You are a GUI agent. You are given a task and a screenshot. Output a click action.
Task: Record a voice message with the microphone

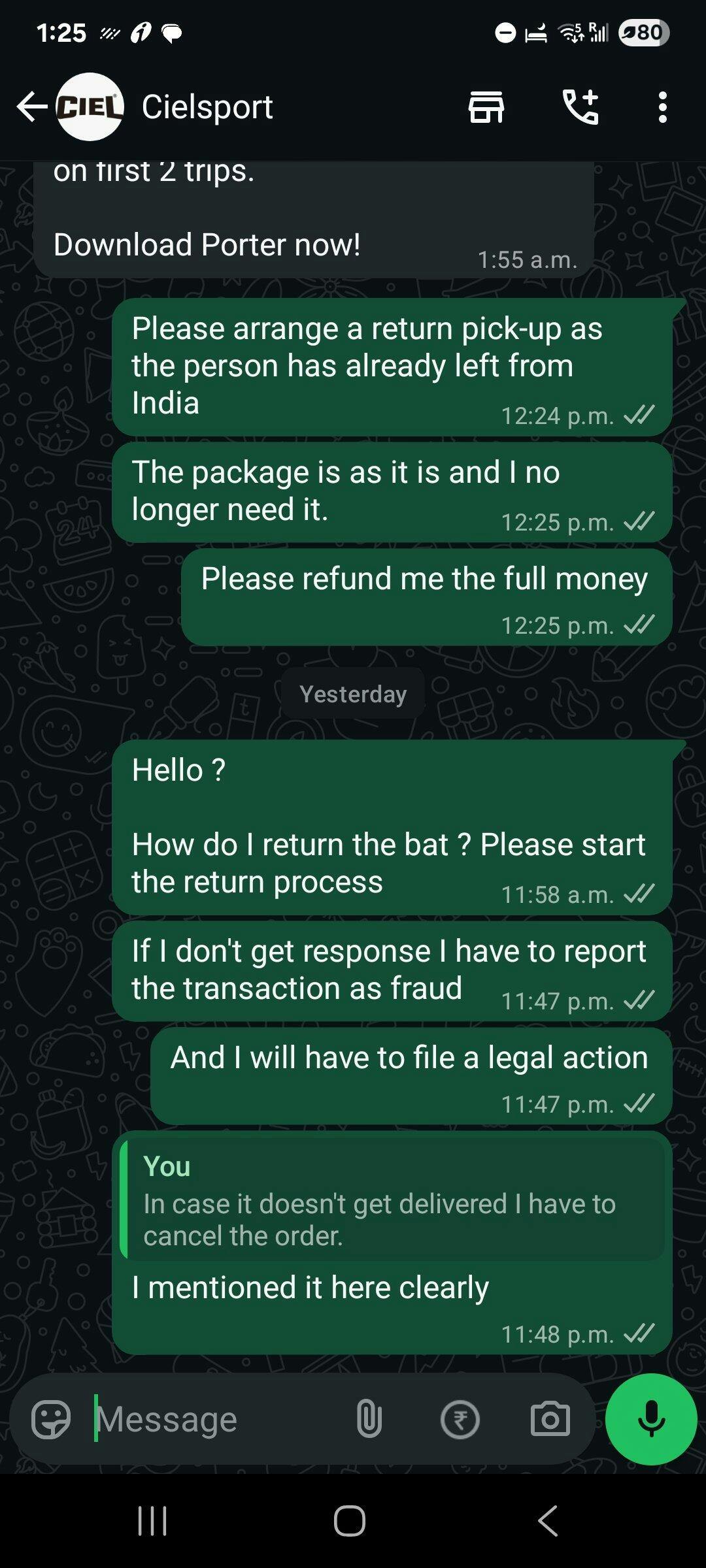651,1419
